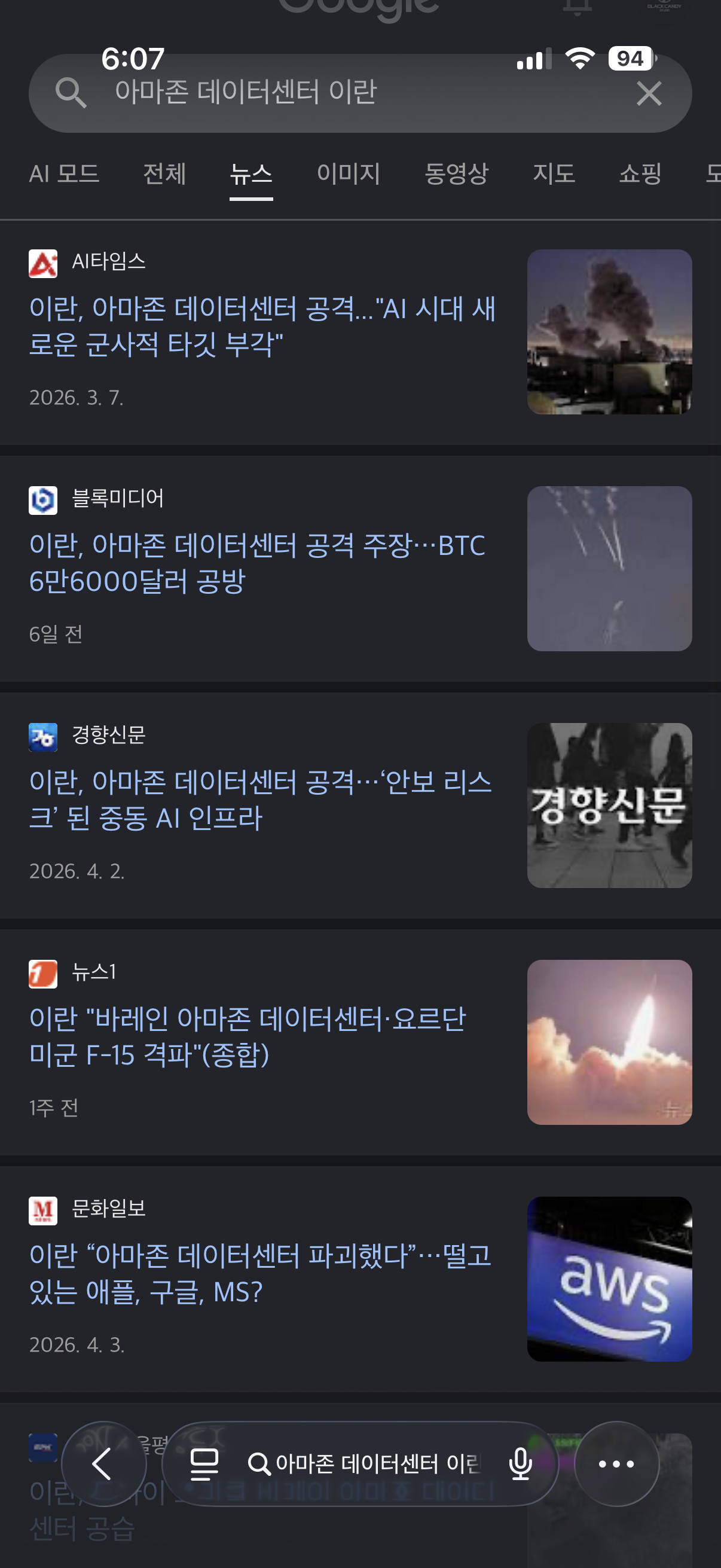
Task: Start voice search with the microphone icon
Action: coord(521,1464)
